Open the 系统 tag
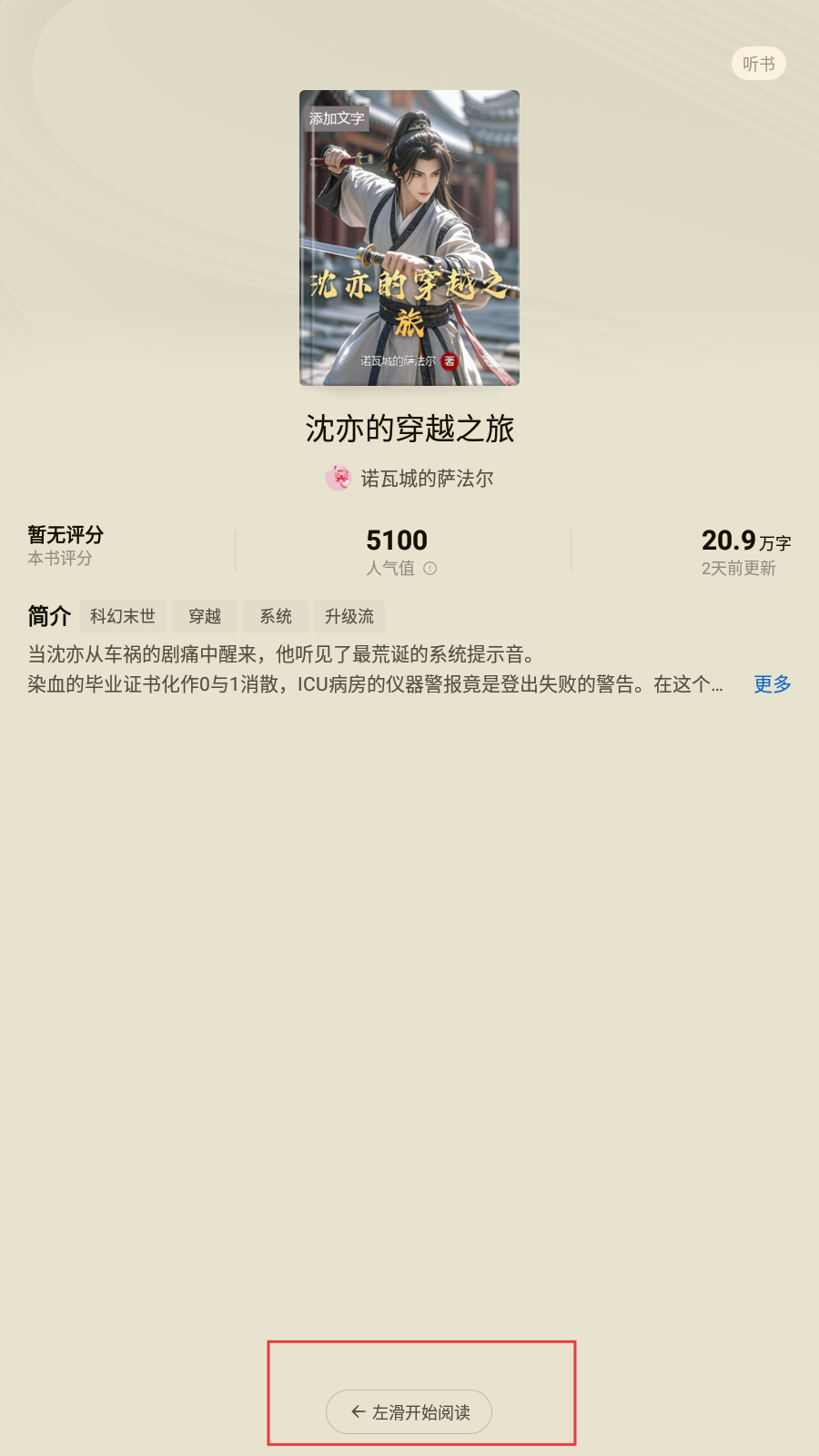The image size is (819, 1456). (x=276, y=617)
